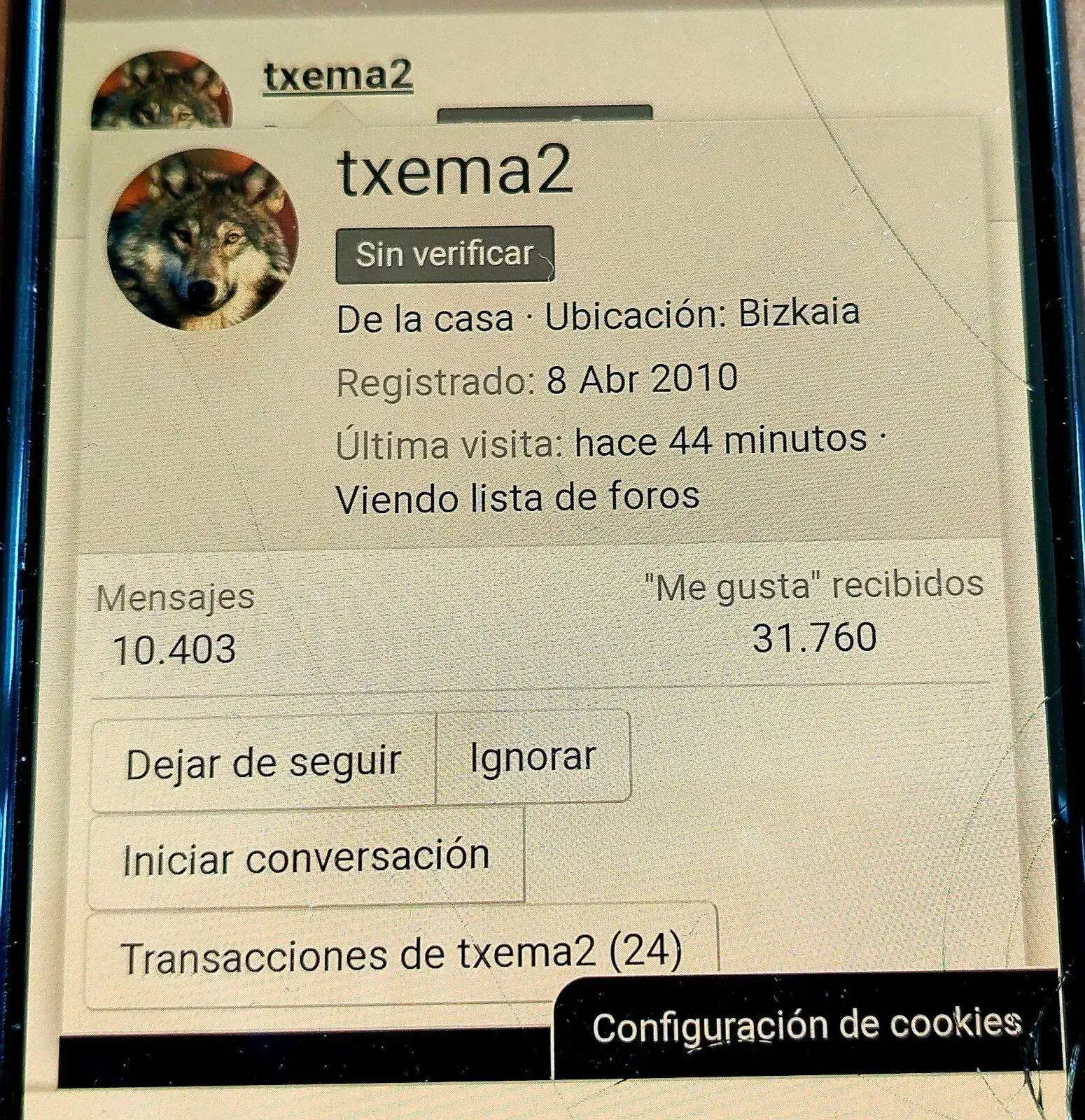Screen dimensions: 1085x1120
Task: Start a chat via Iniciar conversación
Action: (306, 858)
